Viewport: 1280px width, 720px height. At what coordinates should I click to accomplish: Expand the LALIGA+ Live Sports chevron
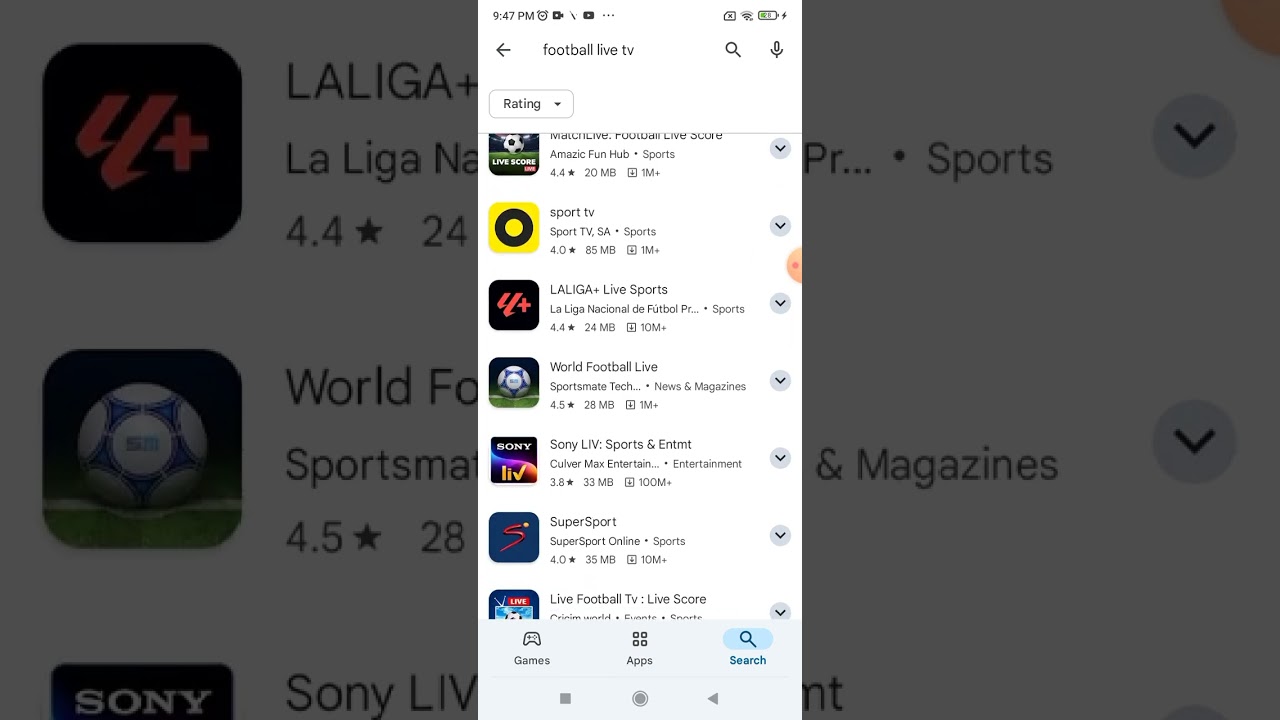[780, 303]
